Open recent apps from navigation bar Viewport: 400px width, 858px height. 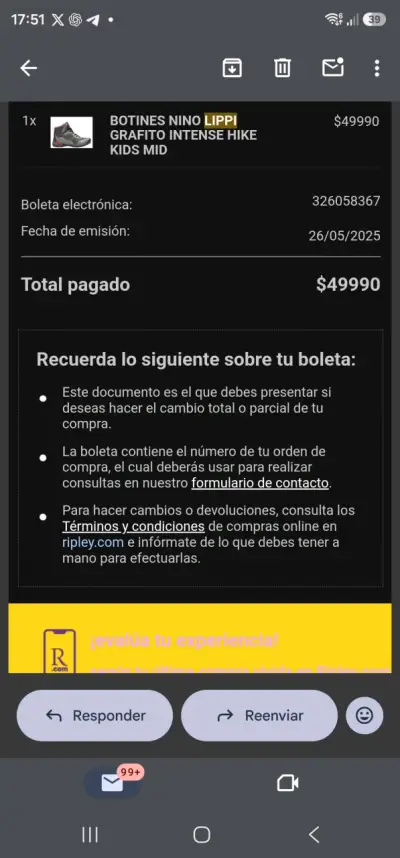[90, 834]
